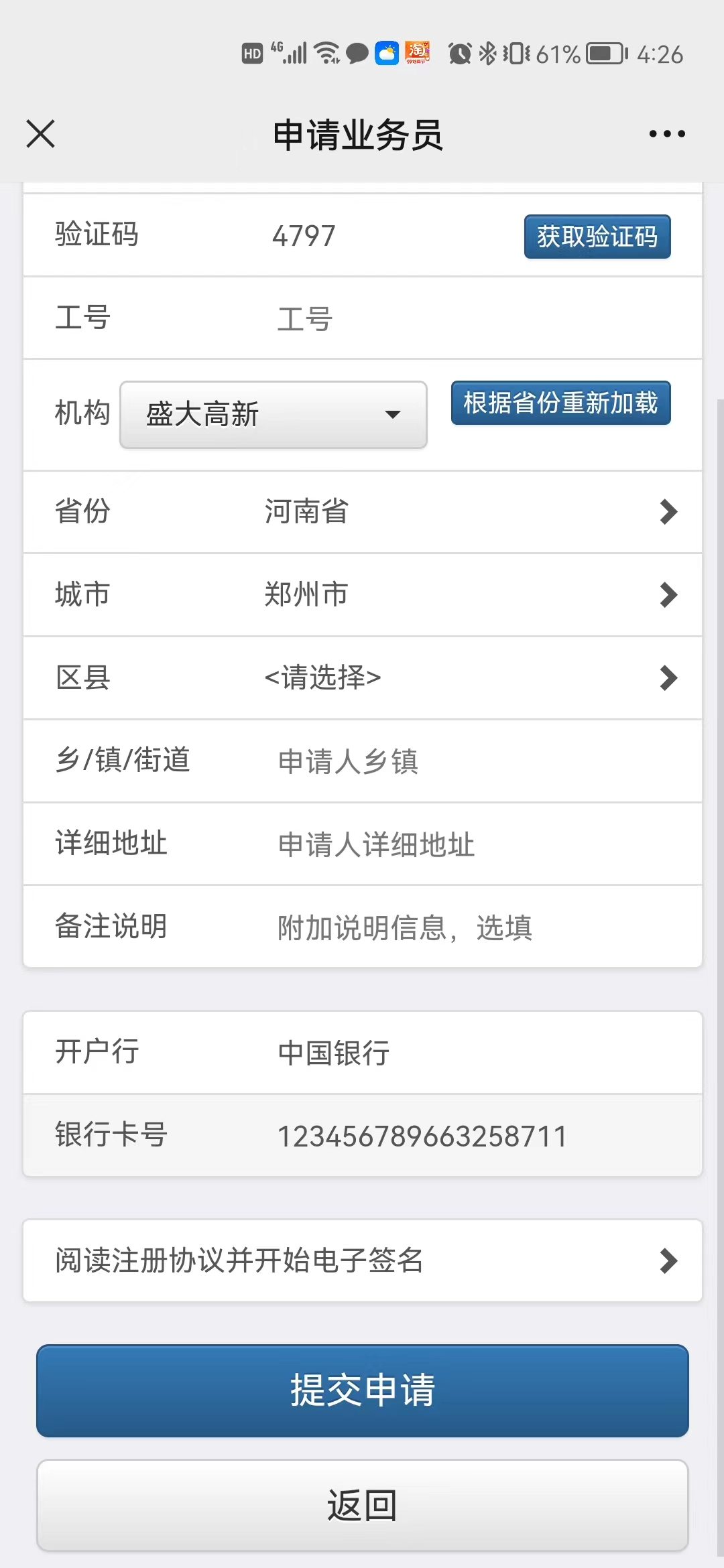Open 阅读注册协议并开始电子签名
Screen dimensions: 724x1568
(x=362, y=1261)
